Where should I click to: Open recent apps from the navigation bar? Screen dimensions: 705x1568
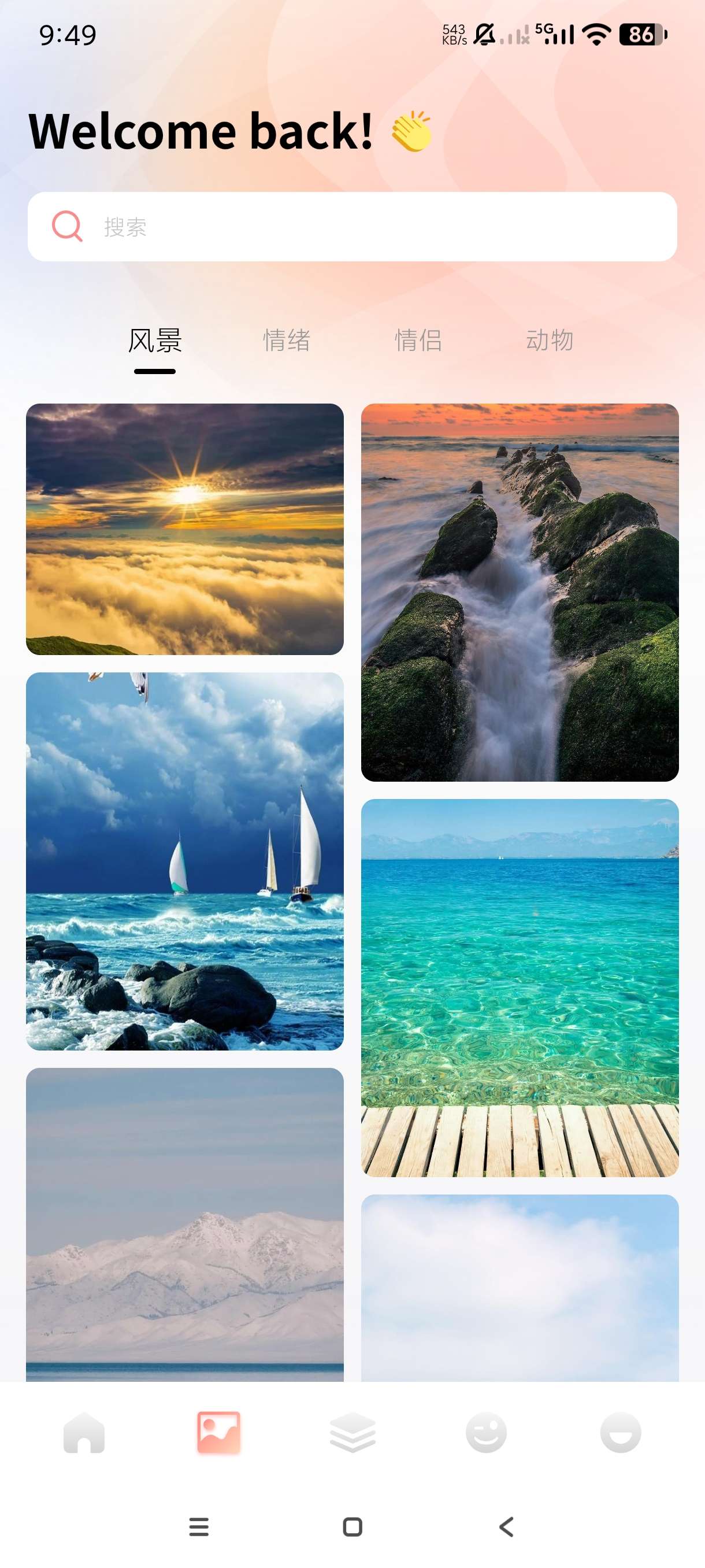pos(199,1526)
